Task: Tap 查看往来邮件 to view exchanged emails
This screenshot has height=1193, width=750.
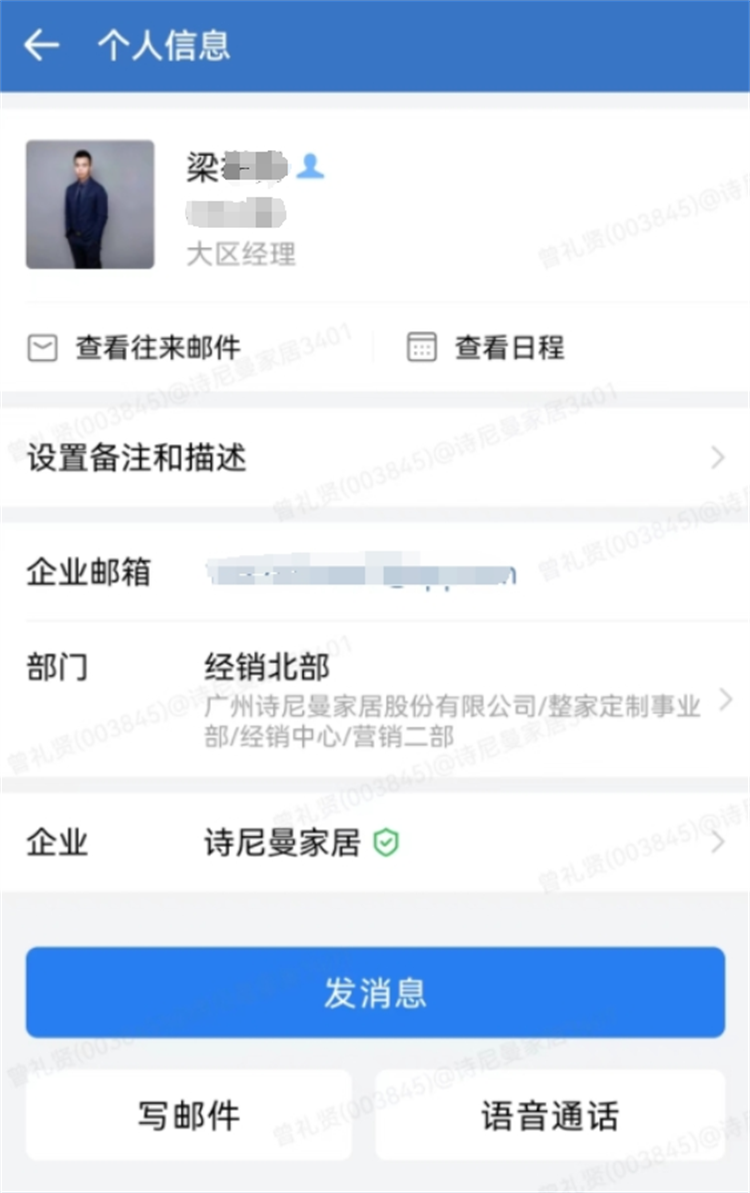Action: (x=135, y=348)
